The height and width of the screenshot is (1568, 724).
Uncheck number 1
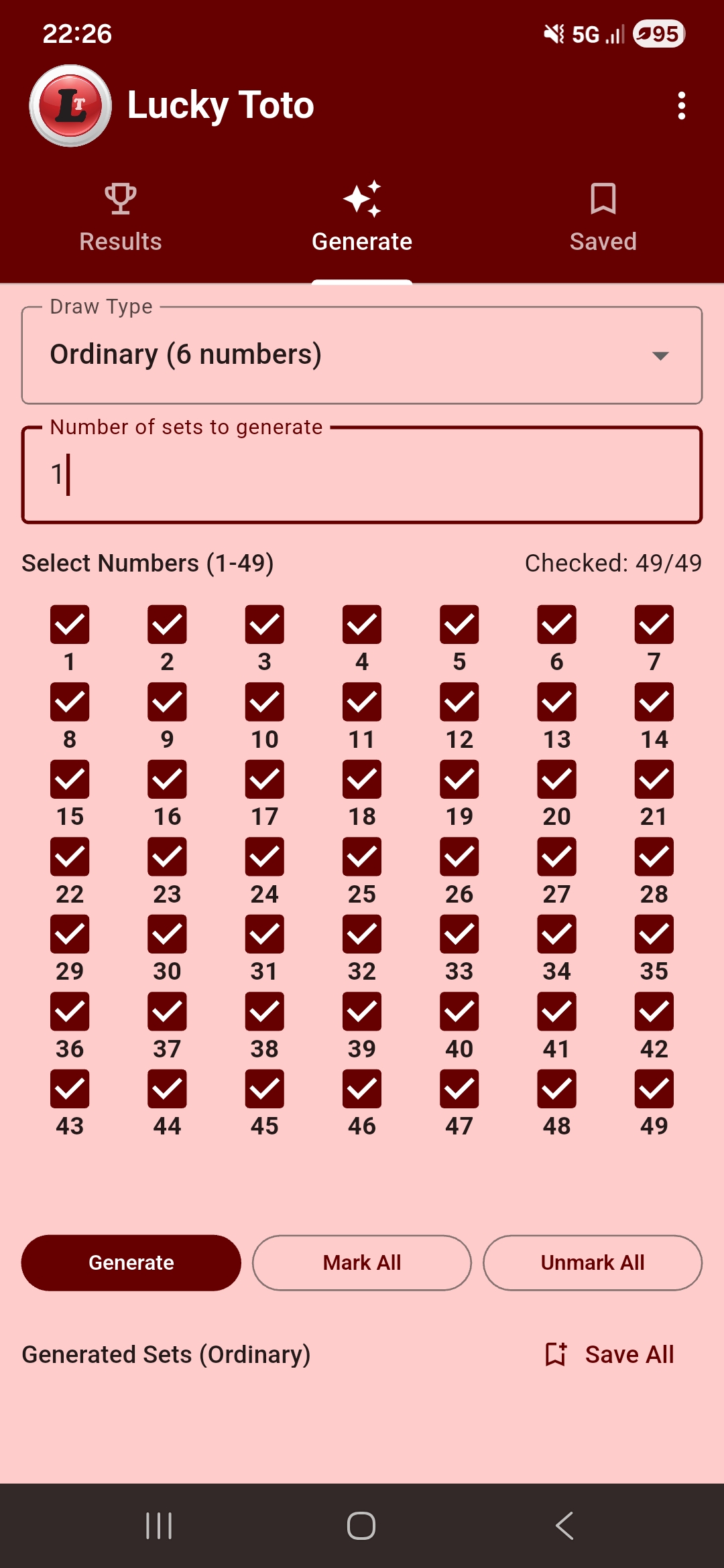tap(70, 625)
